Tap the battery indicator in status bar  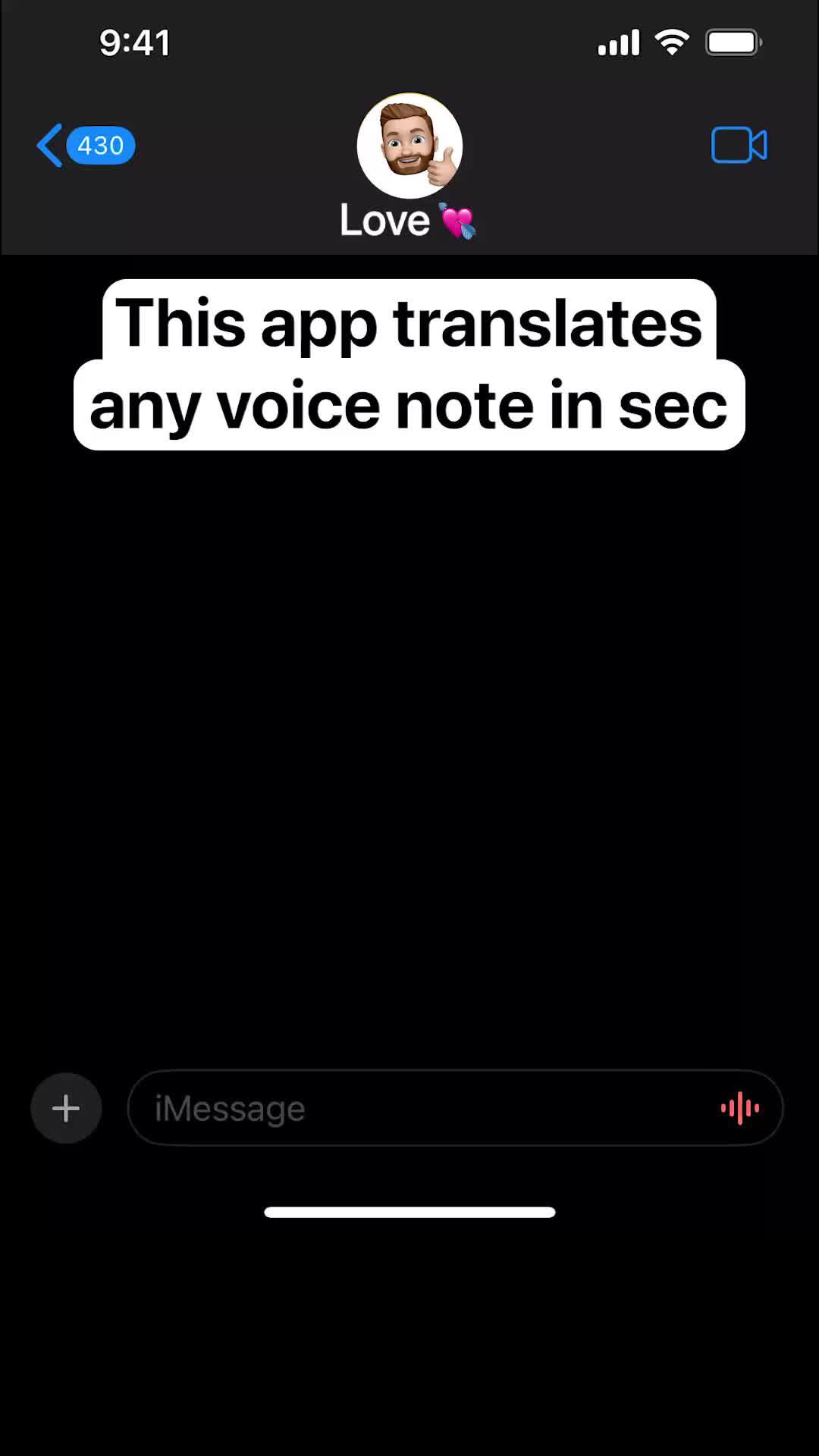(x=732, y=42)
